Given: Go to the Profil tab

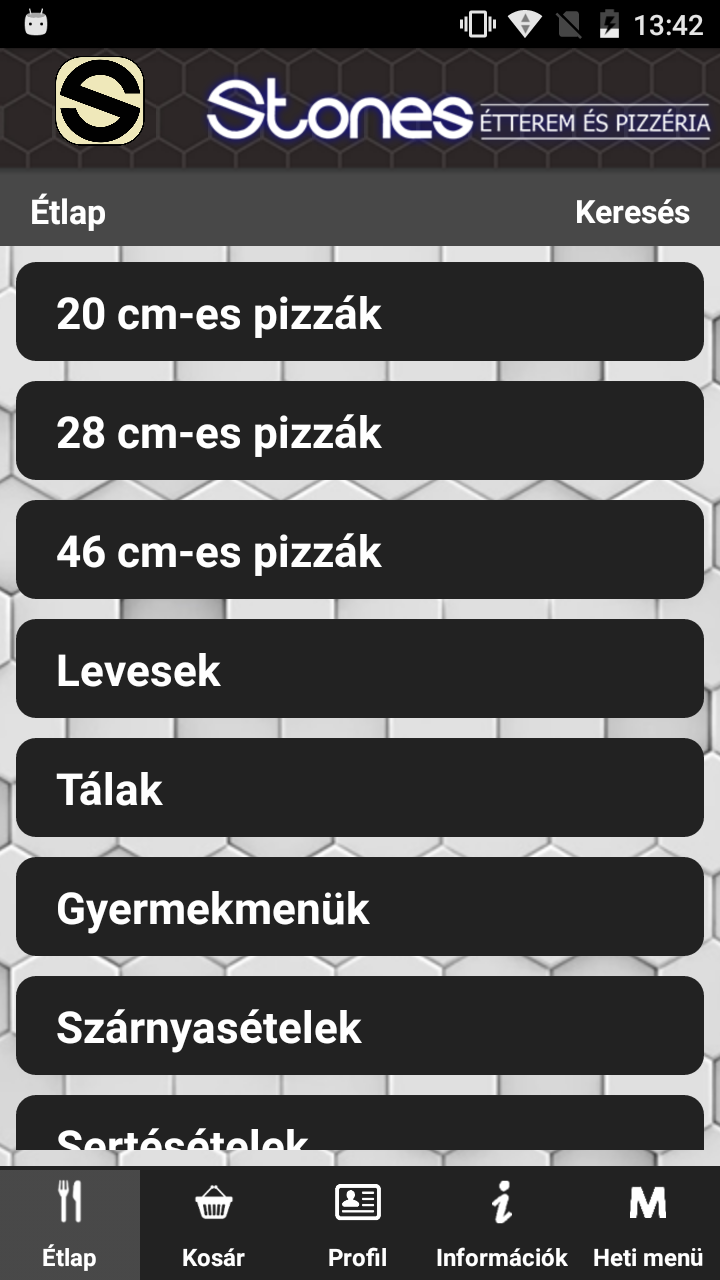Looking at the screenshot, I should point(357,1224).
